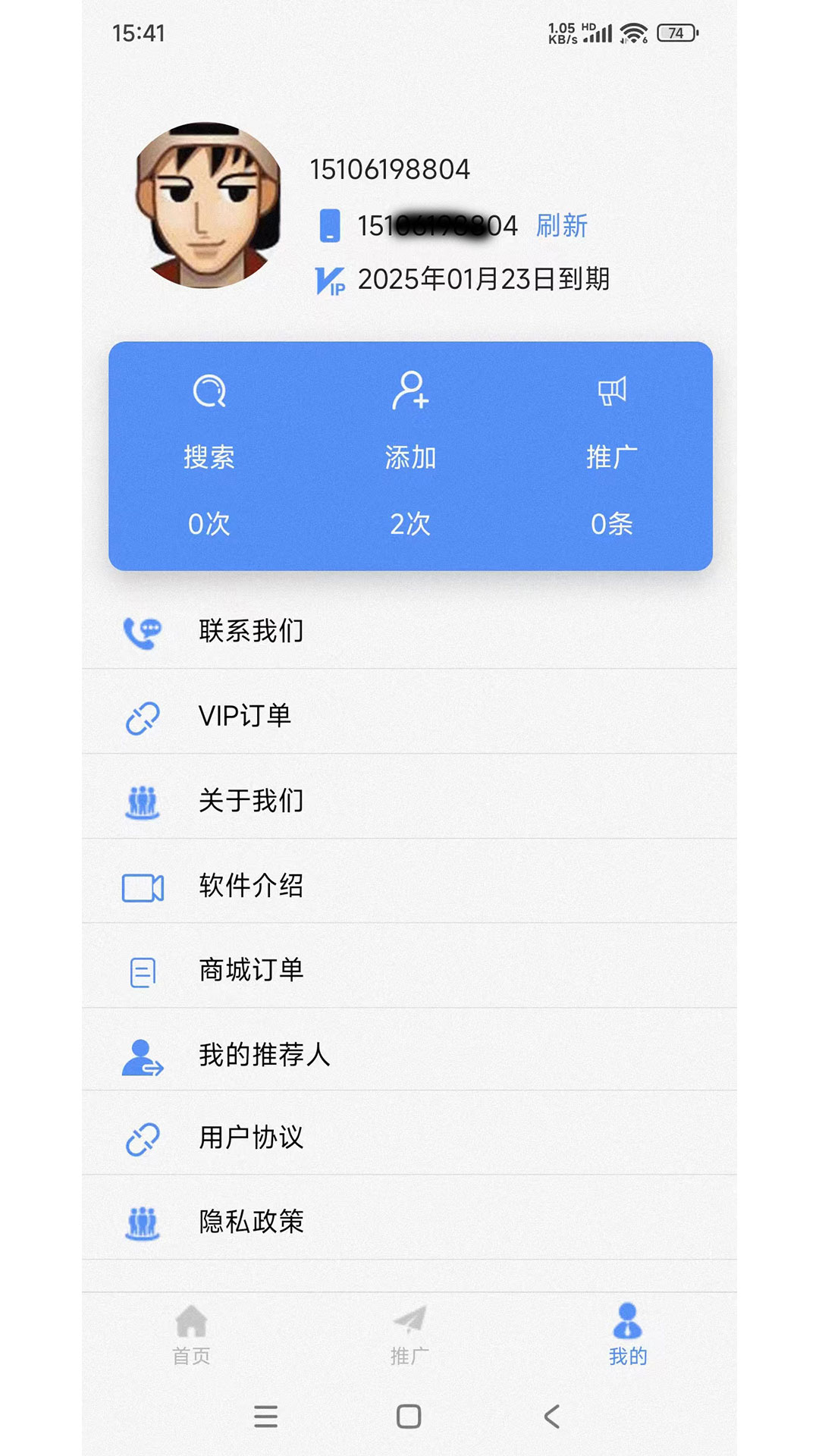Tap the 我的推荐人 person icon
This screenshot has width=819, height=1456.
coord(143,1053)
